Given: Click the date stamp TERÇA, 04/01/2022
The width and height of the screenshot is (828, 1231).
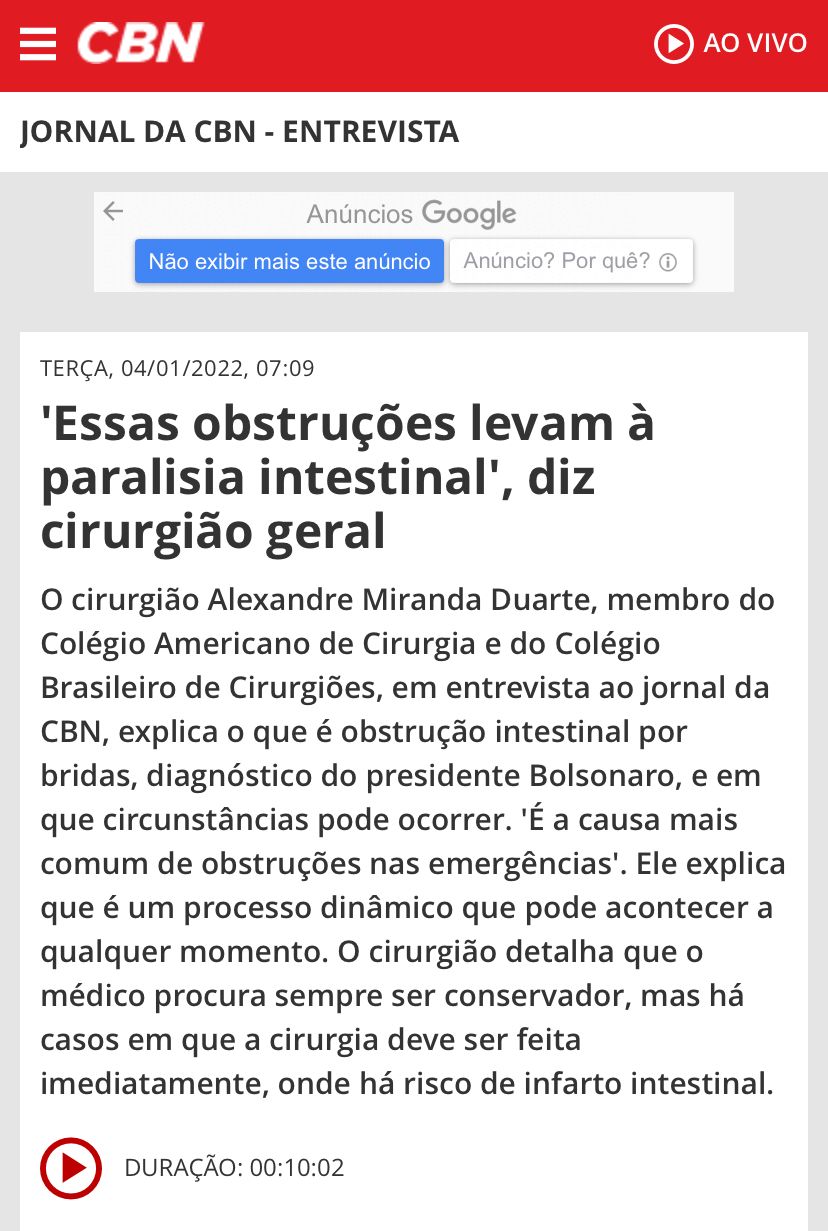Looking at the screenshot, I should pyautogui.click(x=177, y=368).
